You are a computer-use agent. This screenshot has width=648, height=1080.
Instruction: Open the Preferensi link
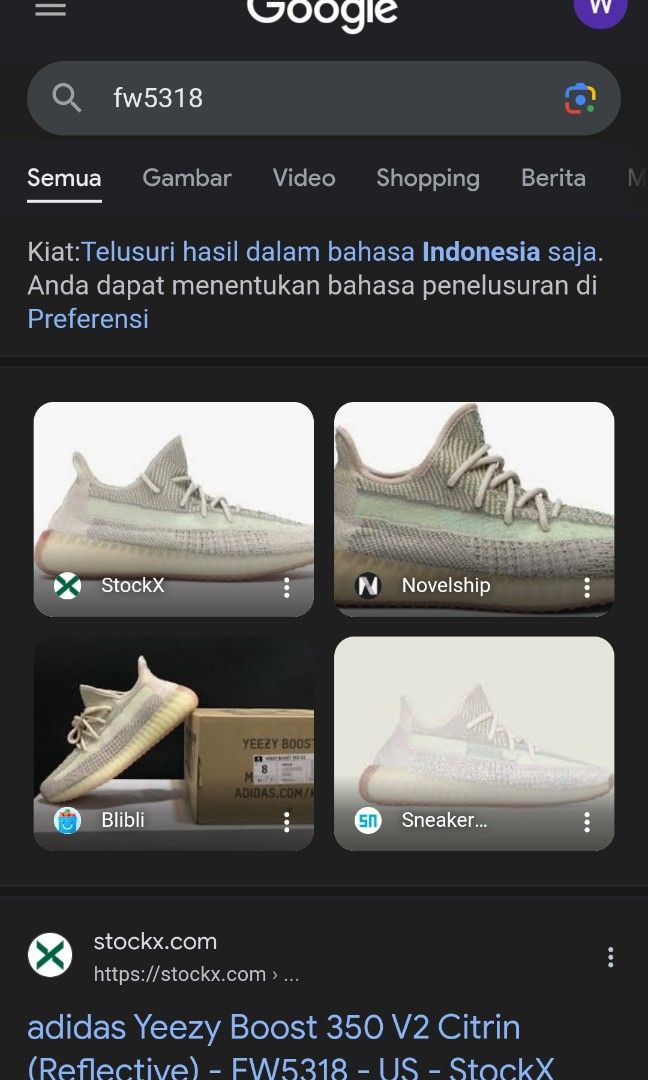point(88,319)
